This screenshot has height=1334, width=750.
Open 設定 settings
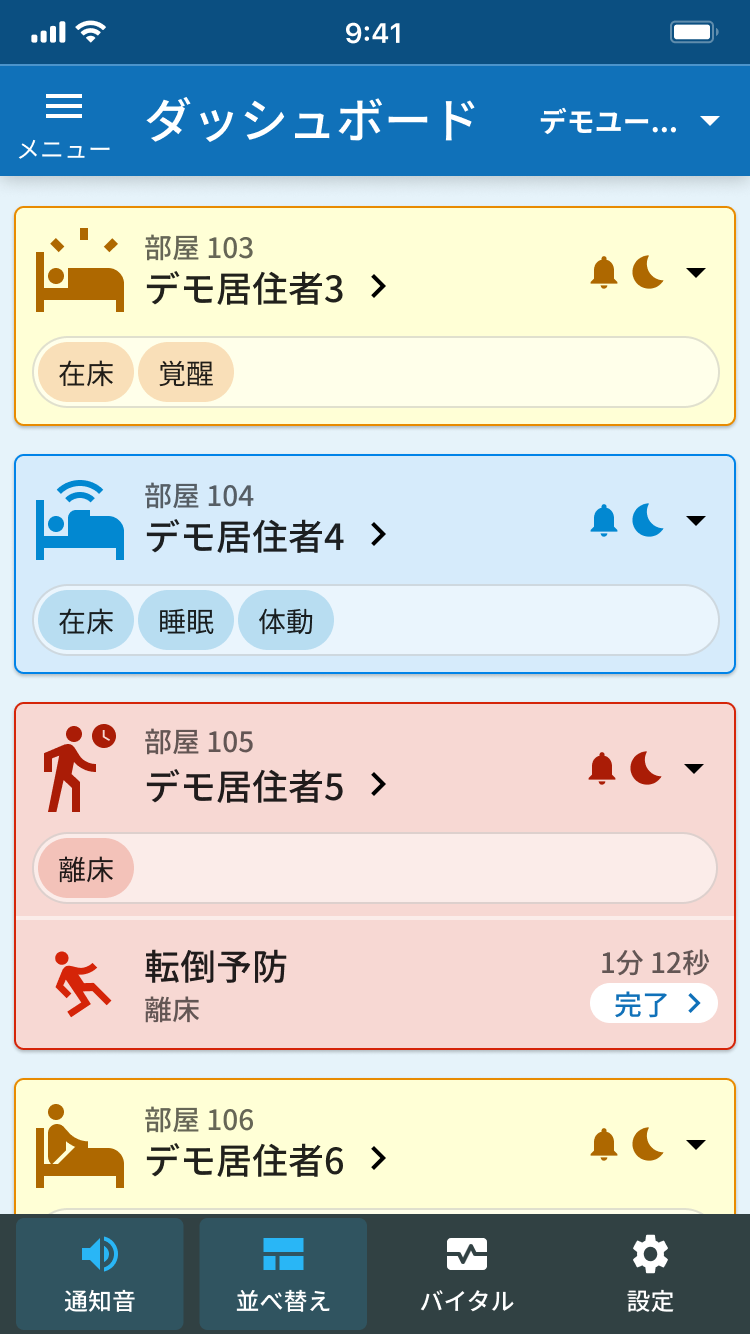tap(651, 1274)
